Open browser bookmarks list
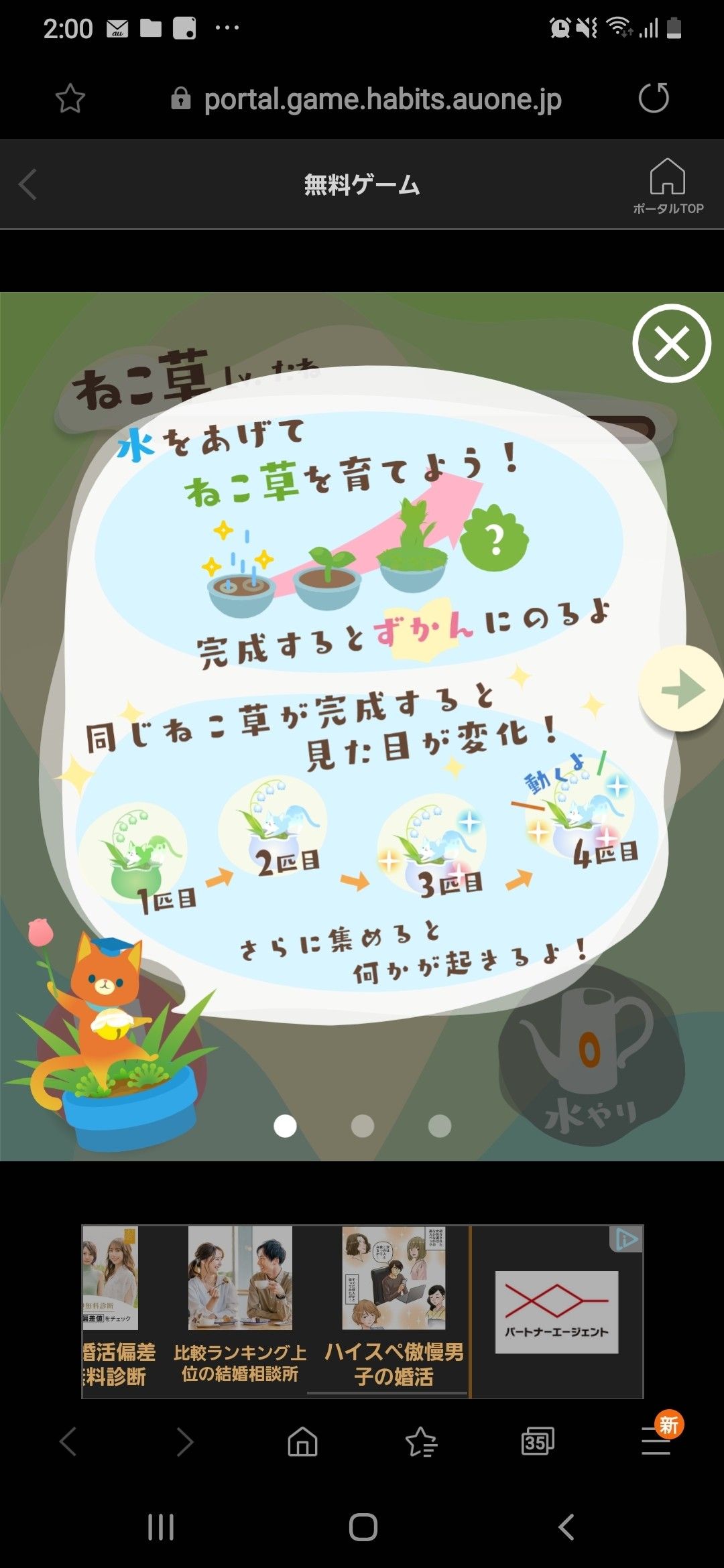Screen dimensions: 724x1568 (421, 1441)
